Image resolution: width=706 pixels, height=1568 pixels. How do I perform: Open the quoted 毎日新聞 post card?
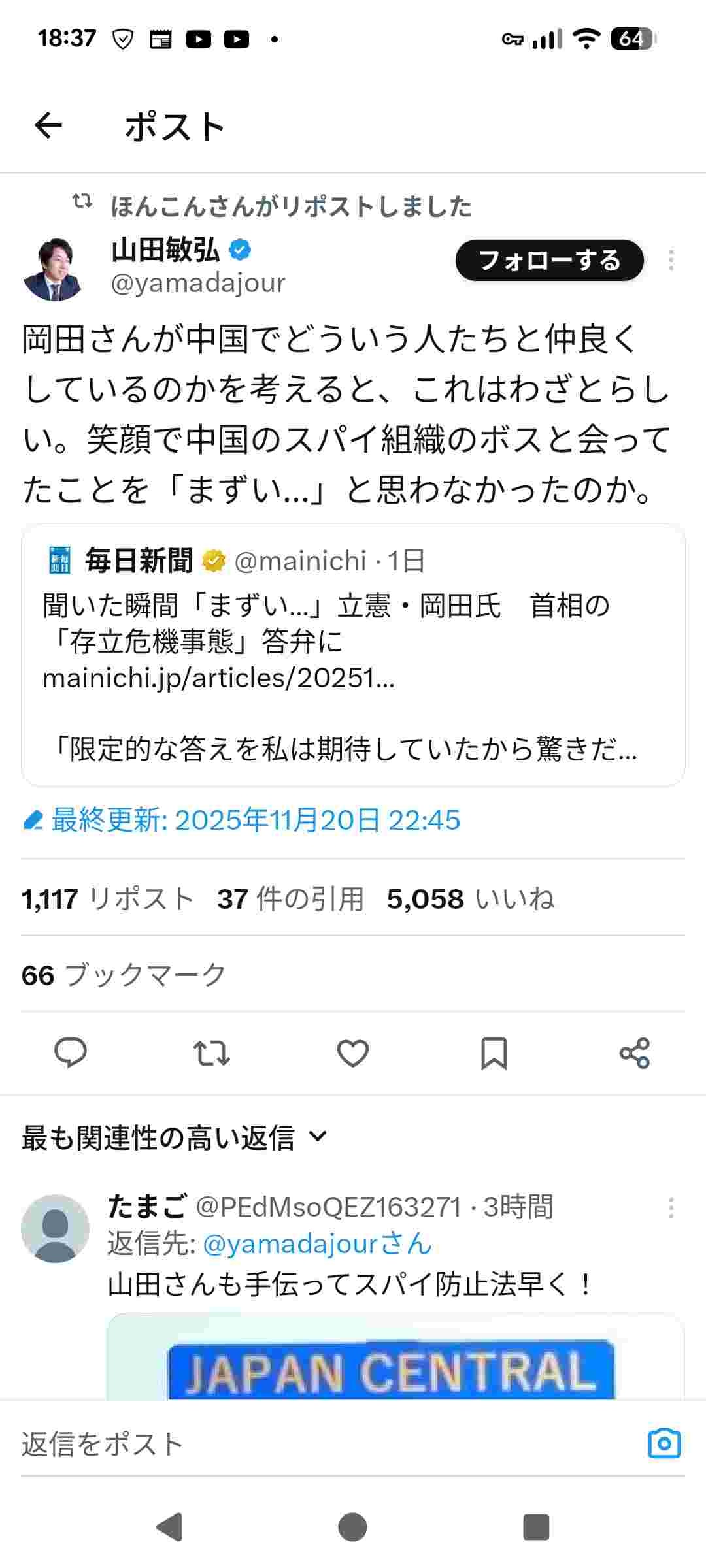pyautogui.click(x=353, y=654)
